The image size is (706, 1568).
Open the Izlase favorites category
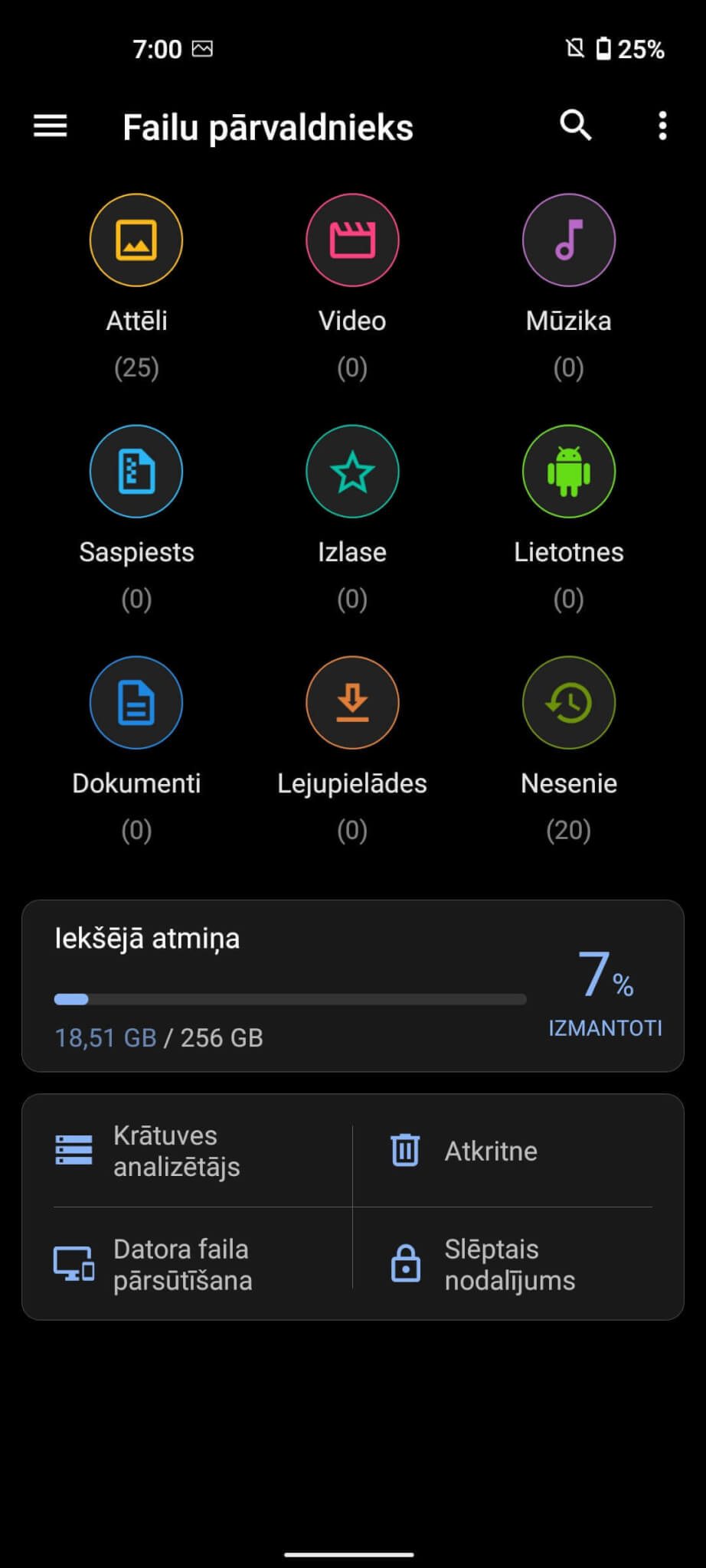tap(352, 472)
